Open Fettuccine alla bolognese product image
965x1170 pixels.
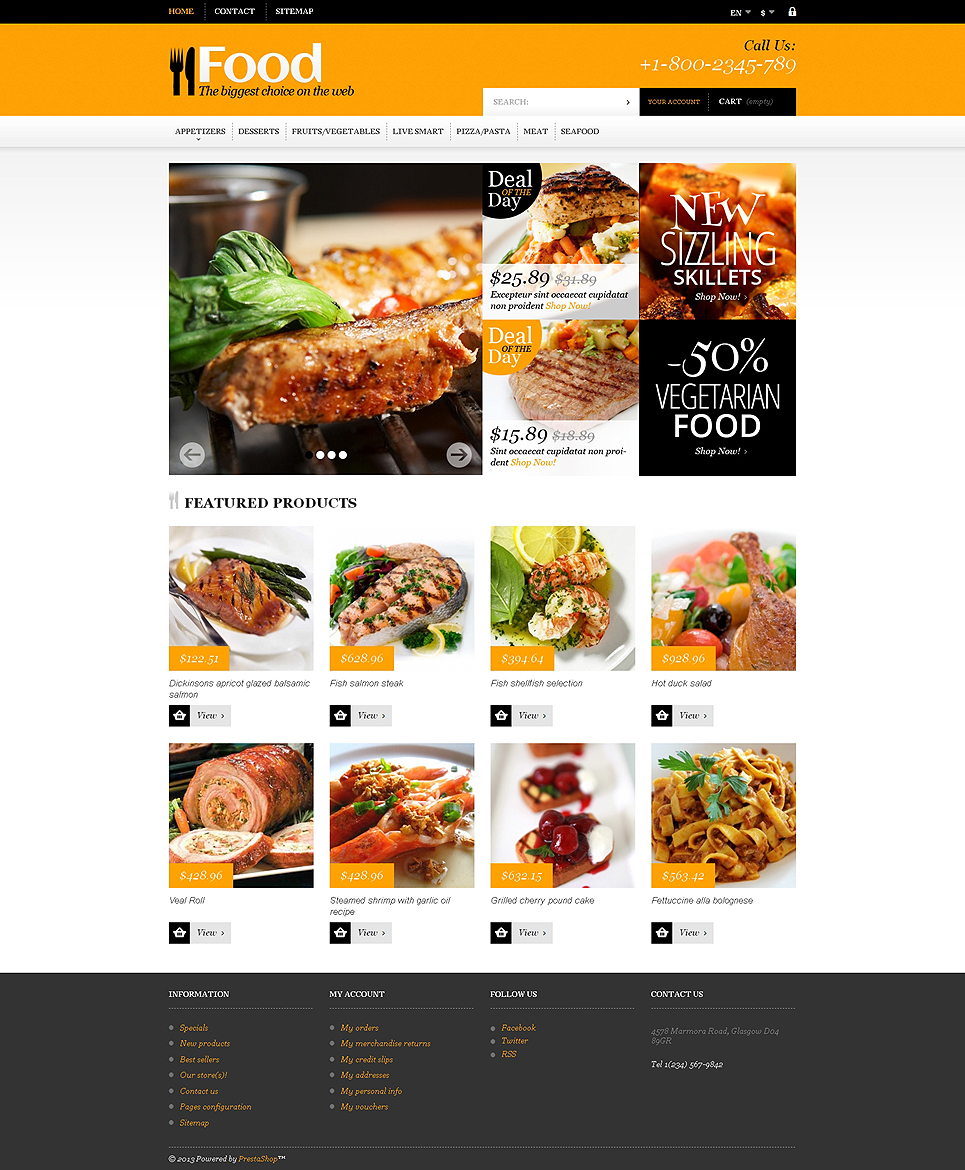723,815
